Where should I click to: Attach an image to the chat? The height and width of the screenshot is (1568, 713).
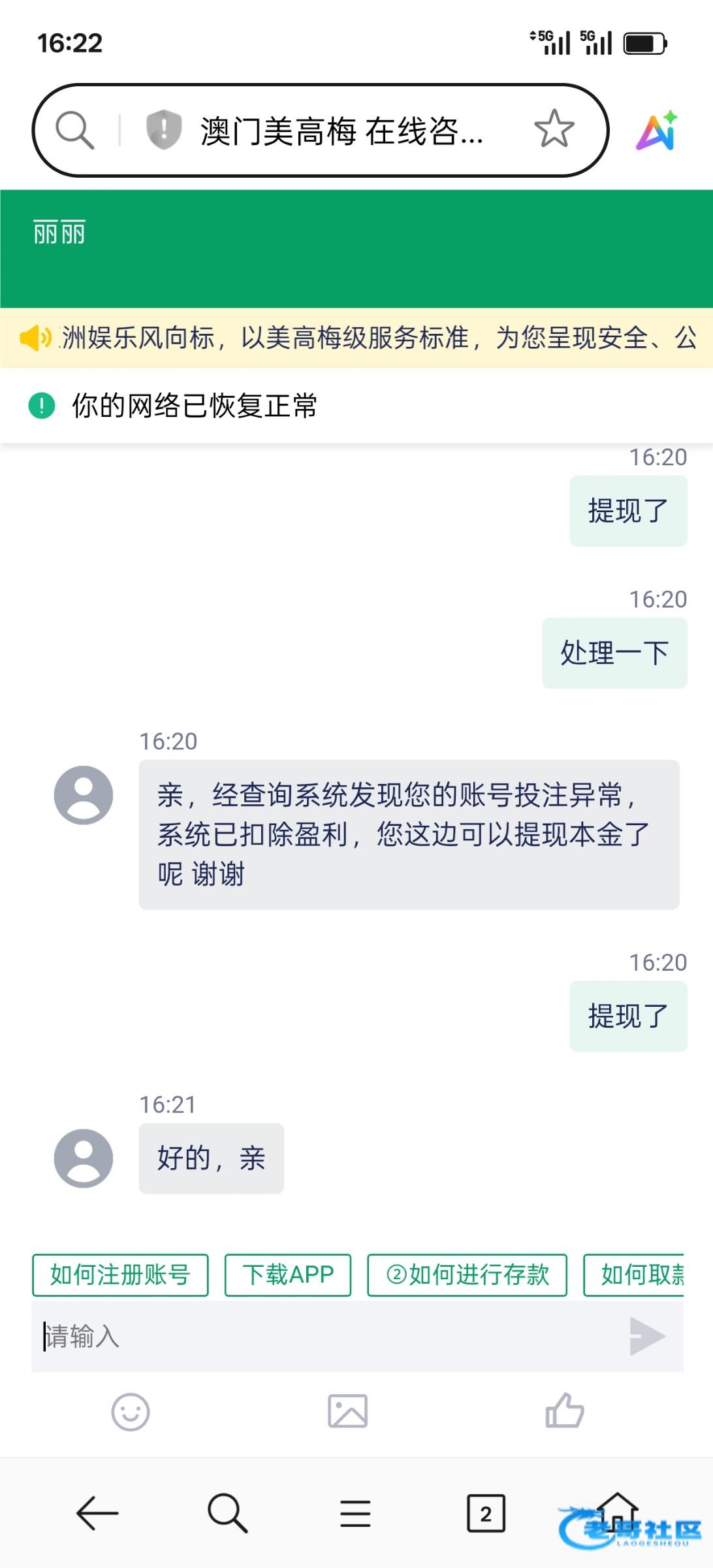point(347,1411)
